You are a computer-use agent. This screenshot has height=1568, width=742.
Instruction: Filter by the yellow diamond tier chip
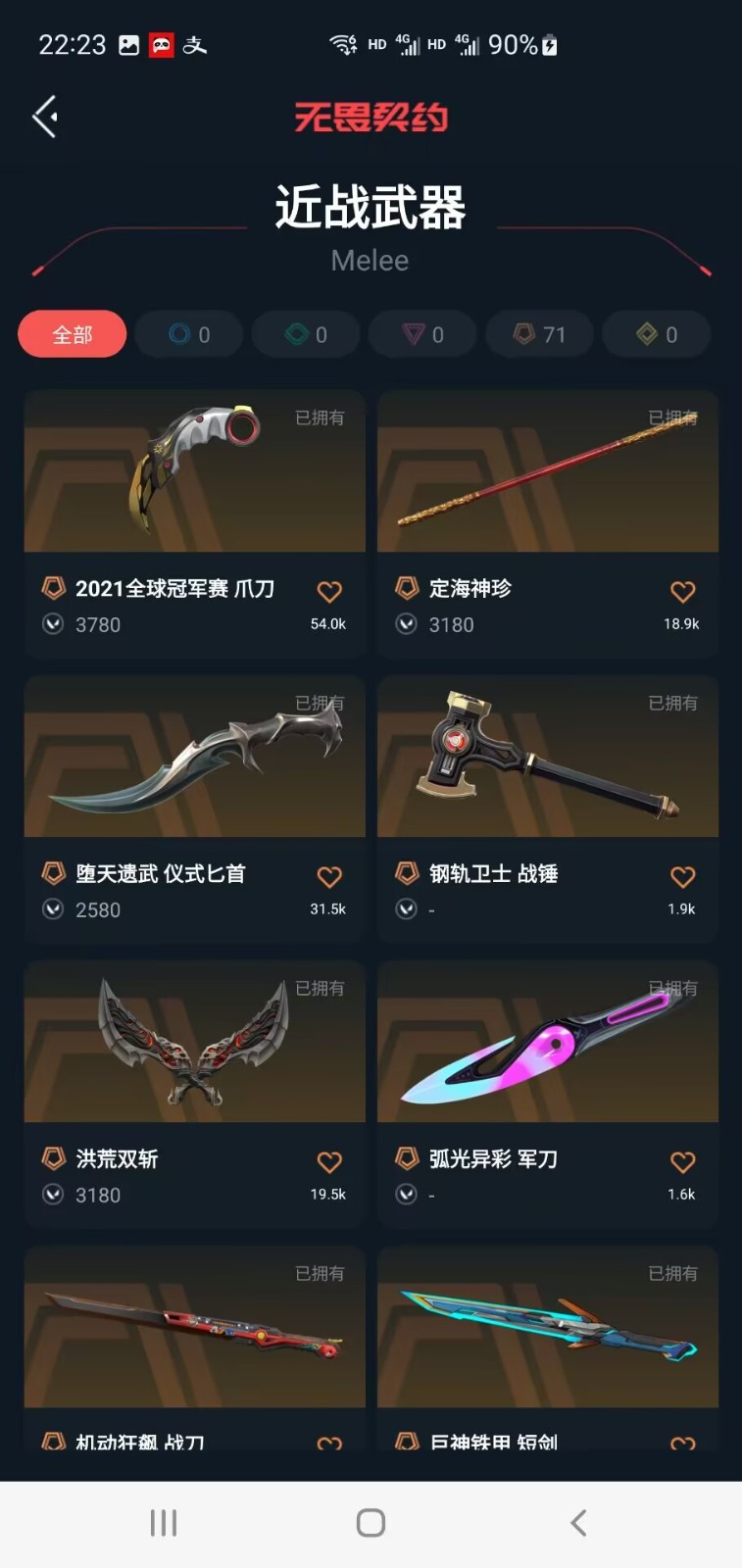click(x=656, y=334)
